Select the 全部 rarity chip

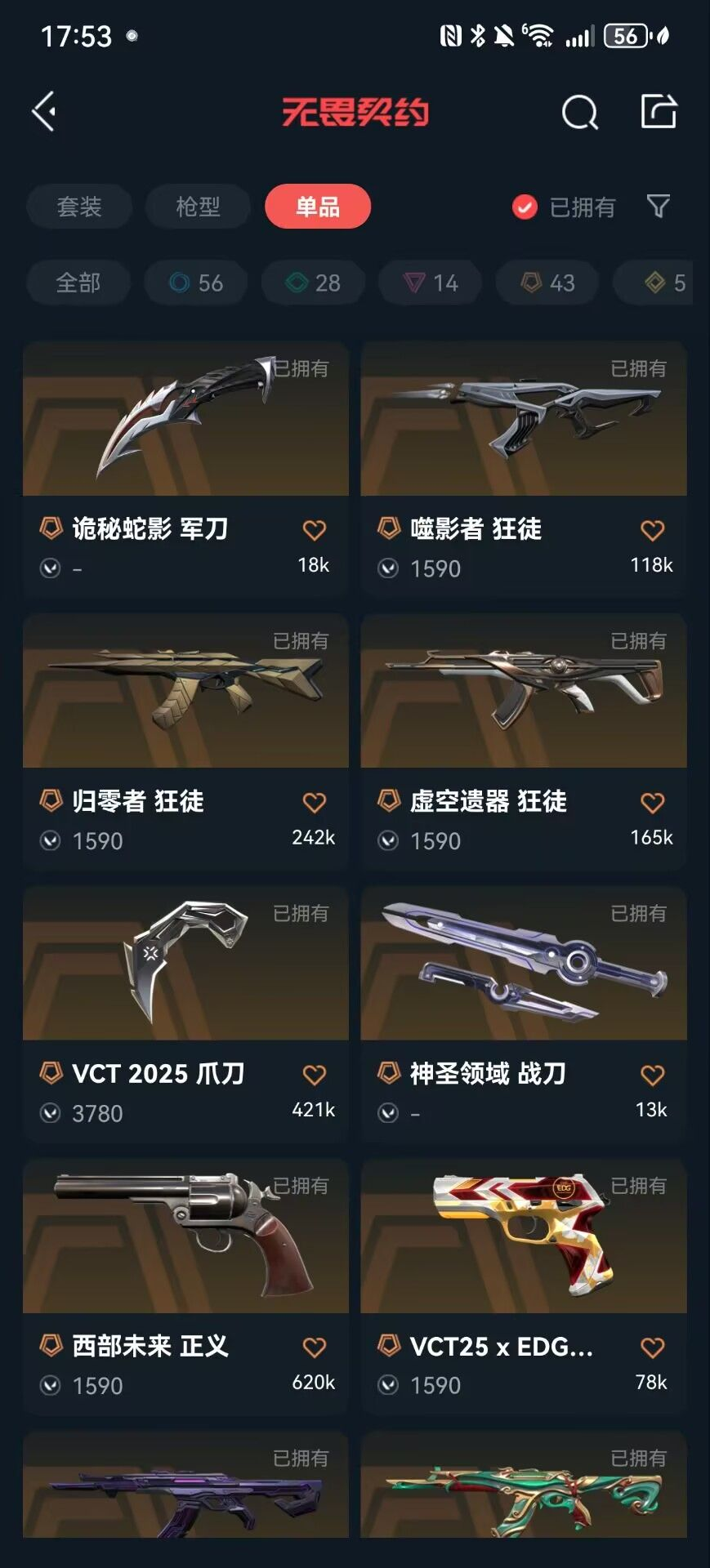tap(78, 283)
